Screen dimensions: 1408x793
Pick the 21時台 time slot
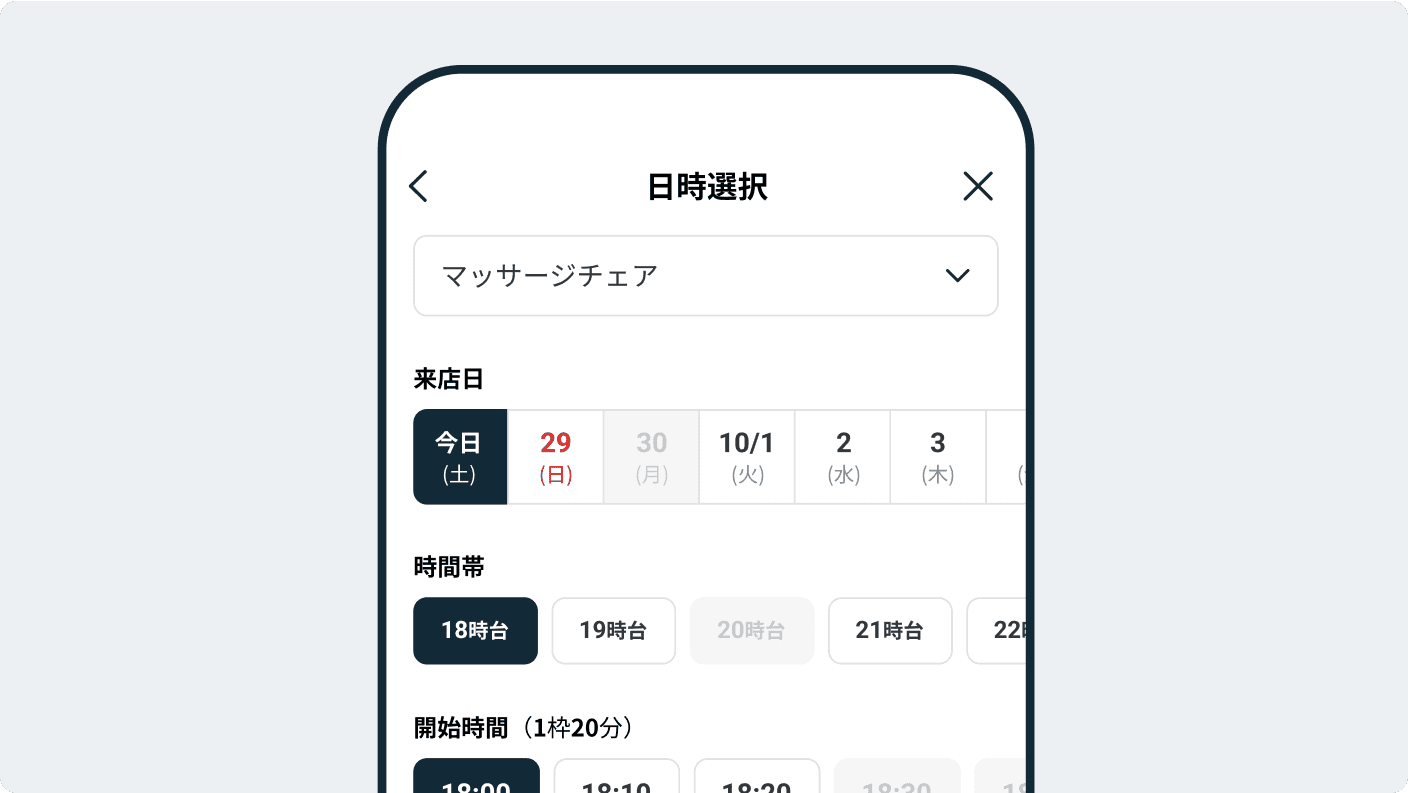[889, 631]
